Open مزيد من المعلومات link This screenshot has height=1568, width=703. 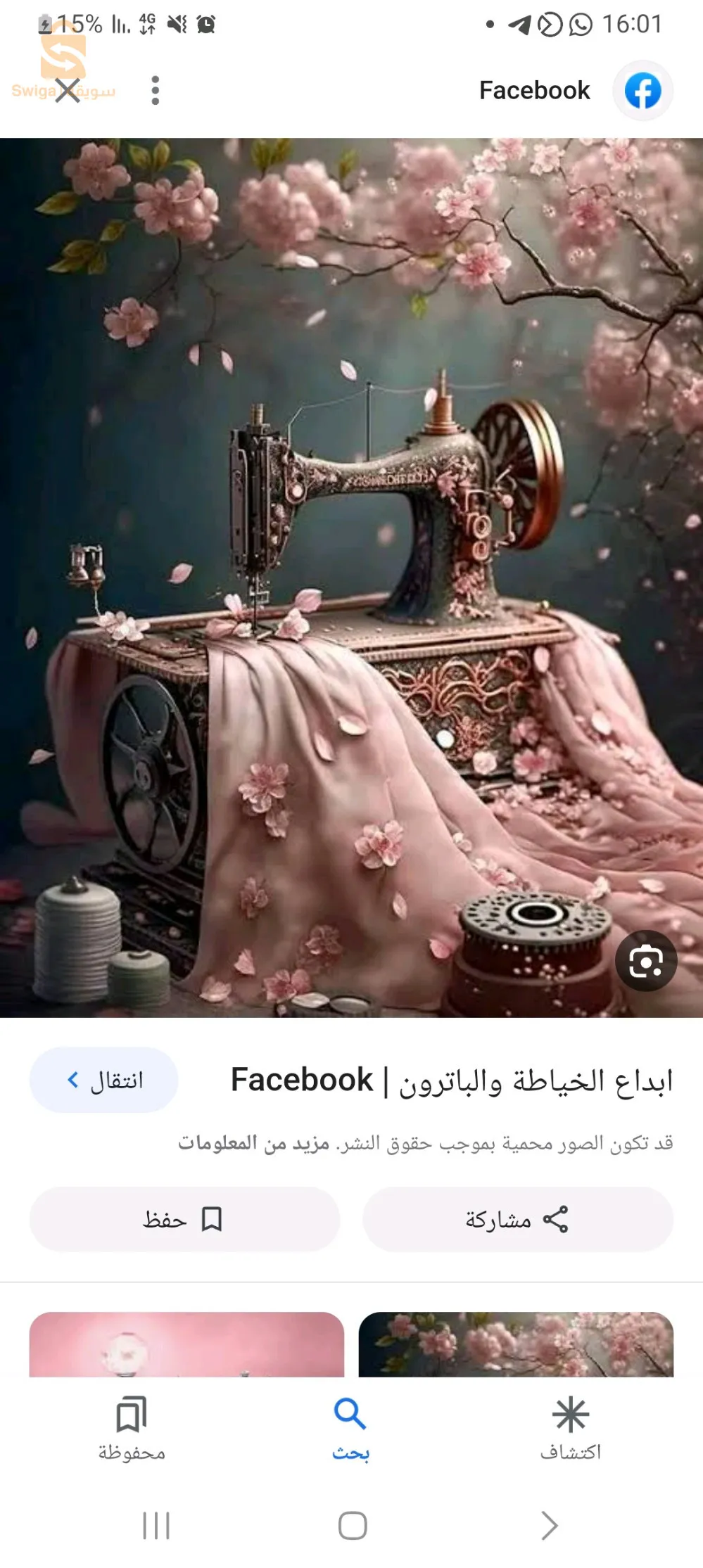pos(253,1143)
